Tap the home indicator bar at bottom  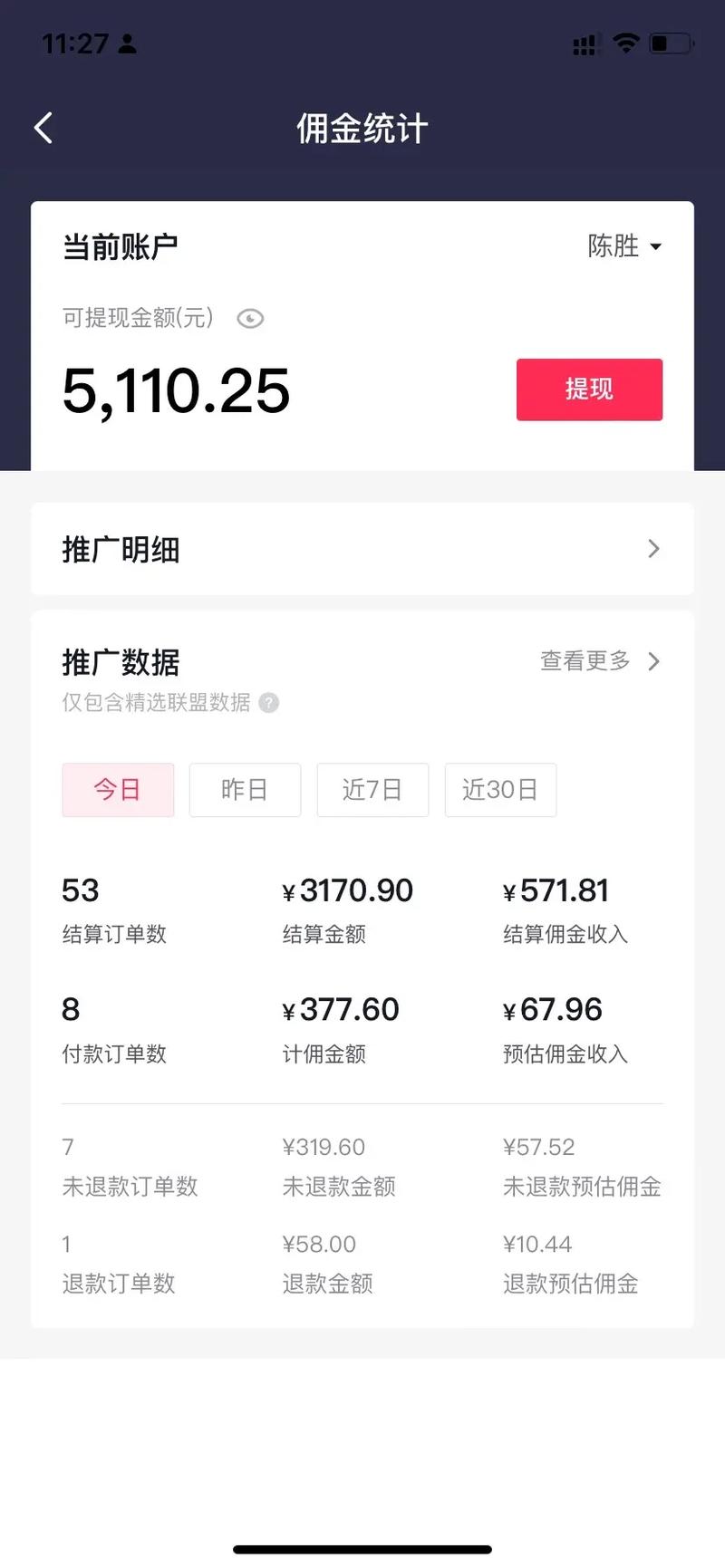coord(362,1549)
